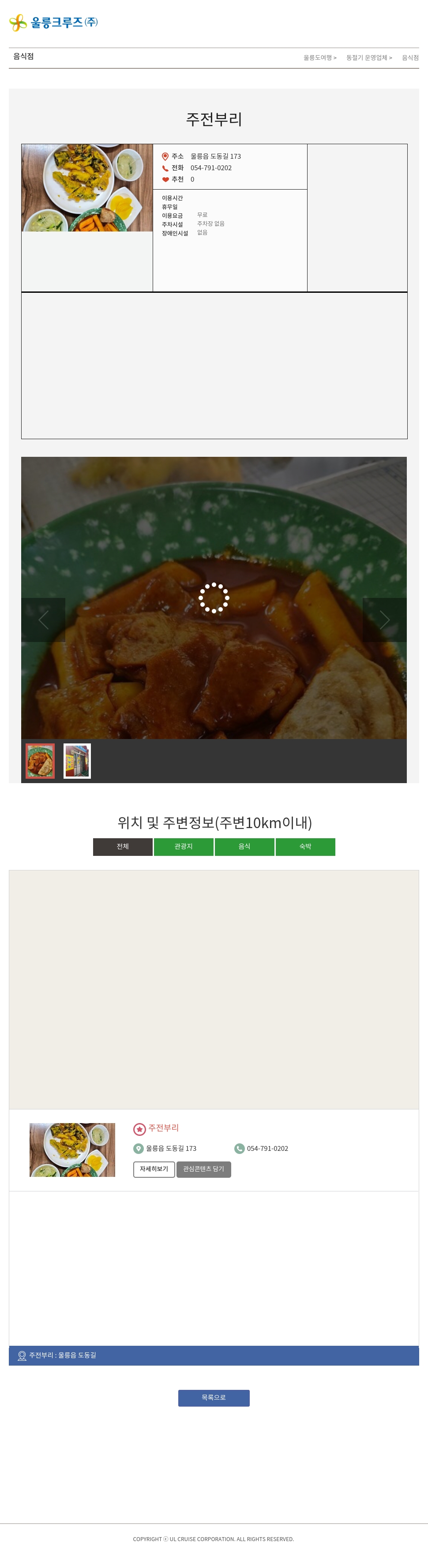Switch to 숙박 nearby filter
The width and height of the screenshot is (428, 1568).
pyautogui.click(x=305, y=847)
